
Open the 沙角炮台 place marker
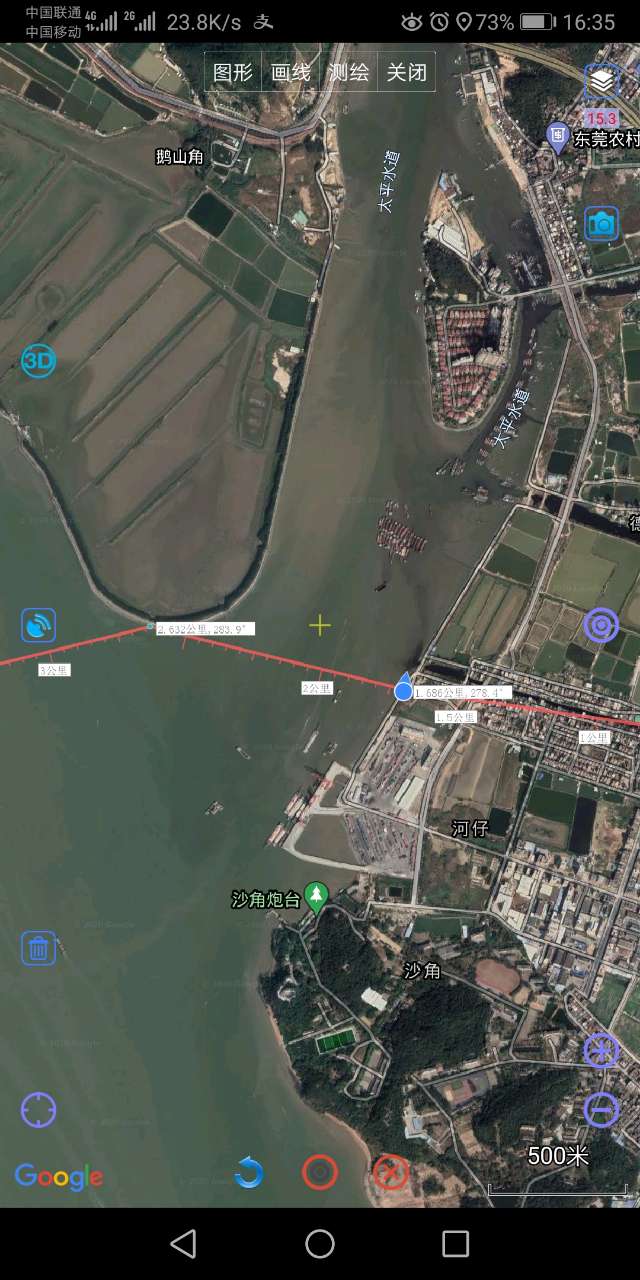click(317, 896)
